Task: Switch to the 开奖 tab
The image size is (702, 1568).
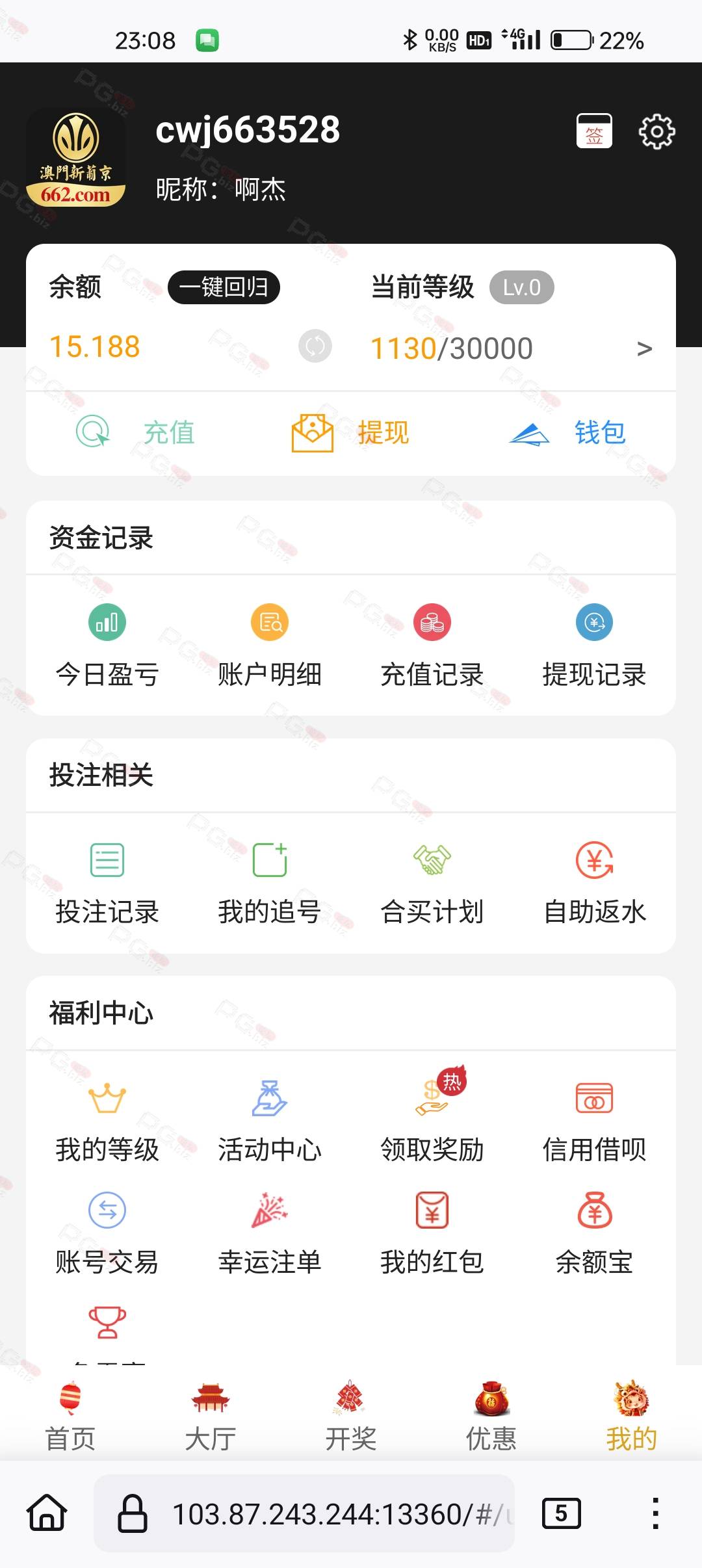Action: [351, 1417]
